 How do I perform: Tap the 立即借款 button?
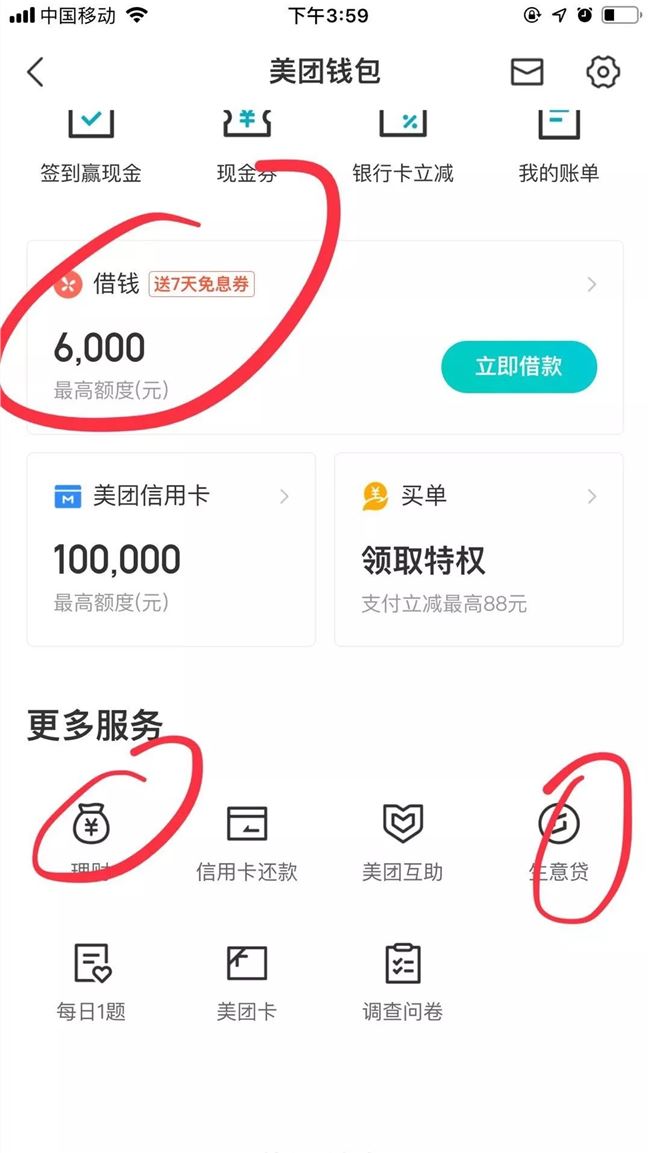click(518, 367)
